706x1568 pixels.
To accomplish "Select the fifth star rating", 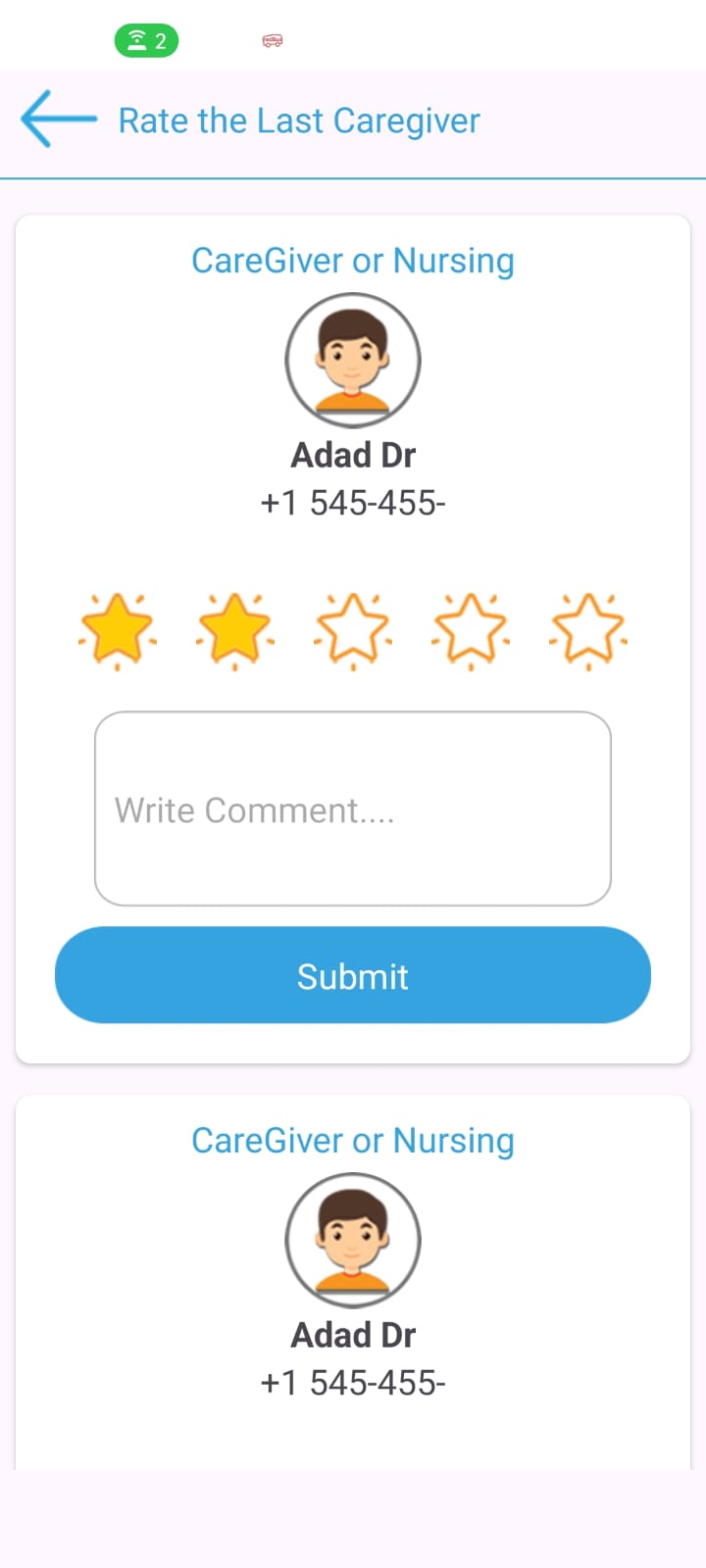I will click(x=588, y=629).
